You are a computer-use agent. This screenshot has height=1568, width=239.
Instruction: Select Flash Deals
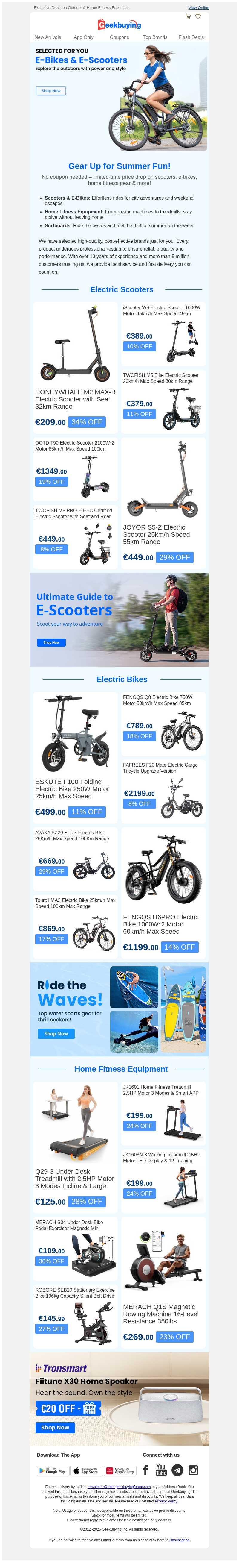coord(191,37)
